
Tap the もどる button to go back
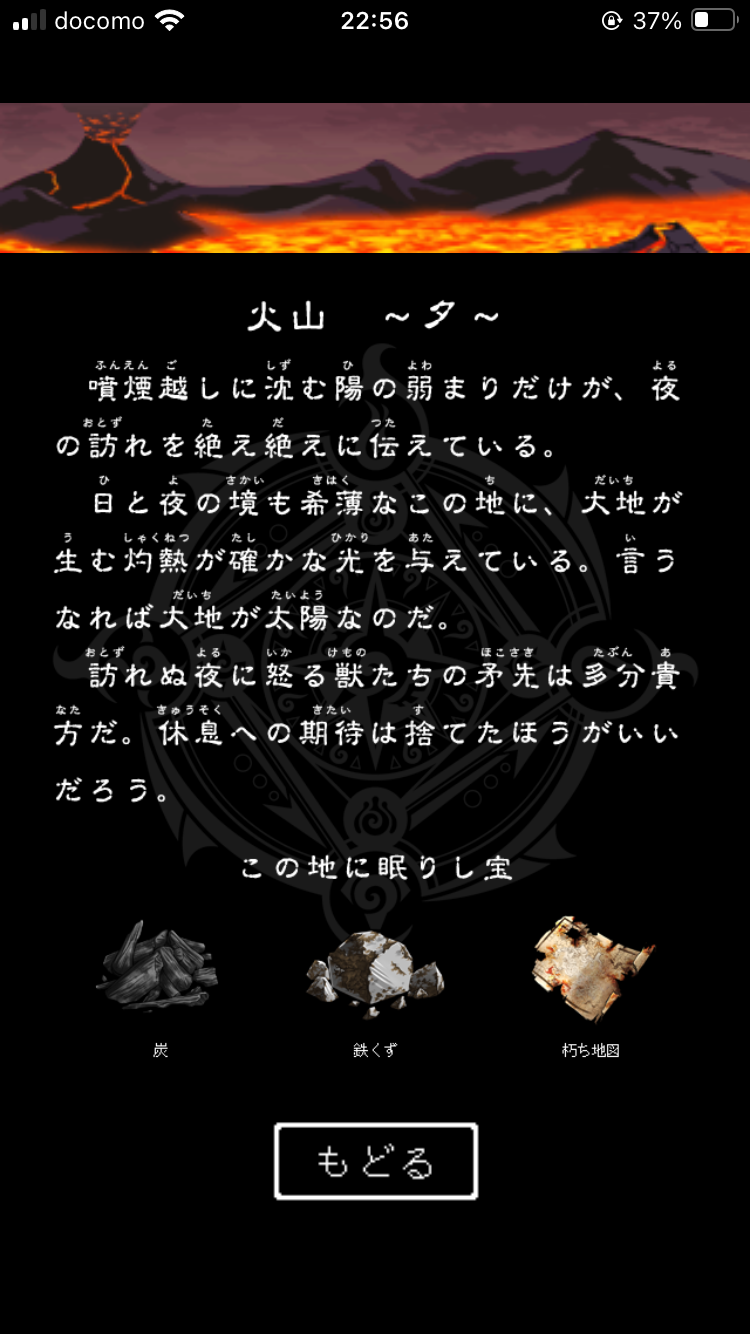376,1161
